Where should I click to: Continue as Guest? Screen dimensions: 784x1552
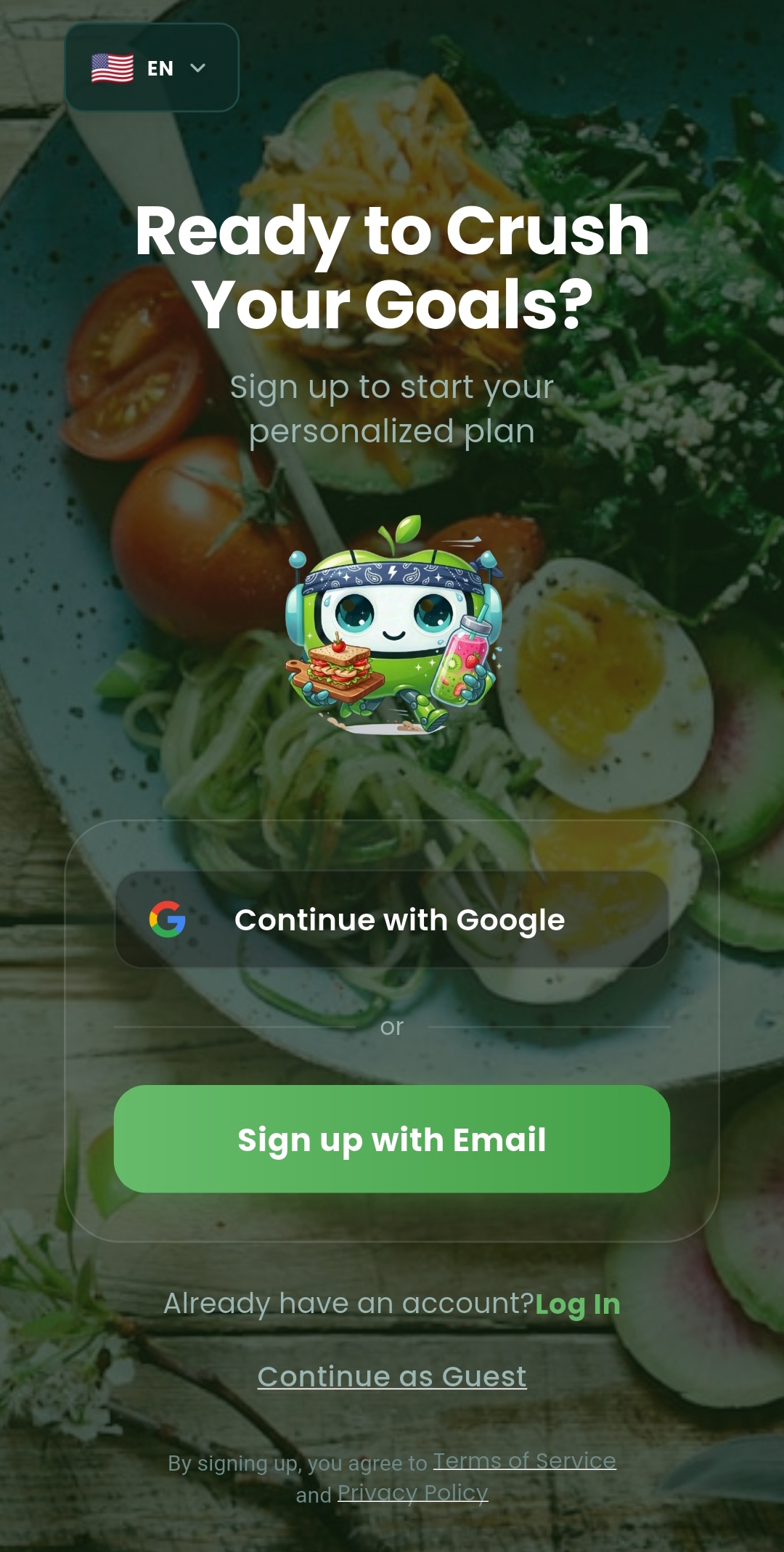click(392, 1376)
